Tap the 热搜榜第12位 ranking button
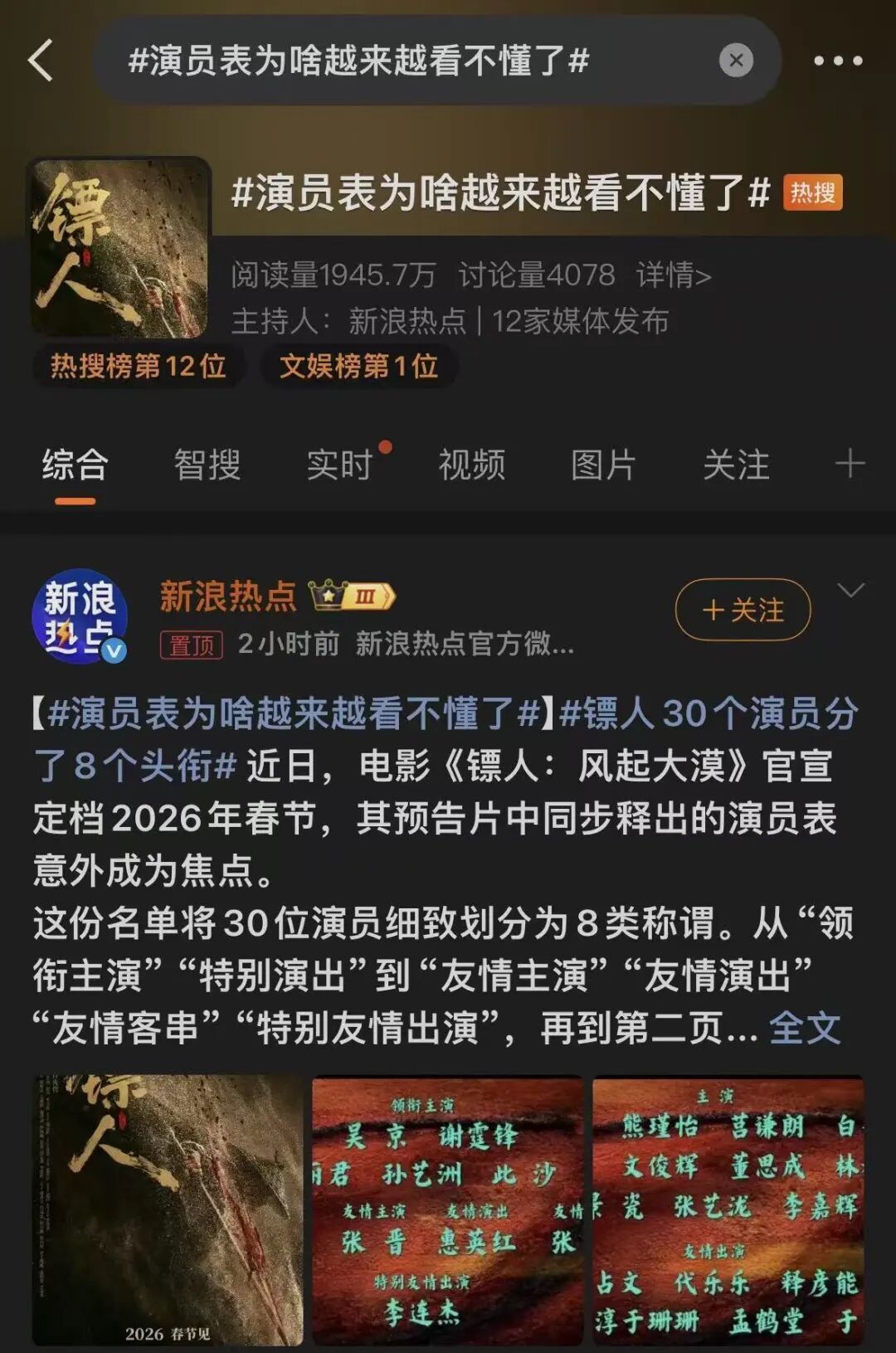 138,365
